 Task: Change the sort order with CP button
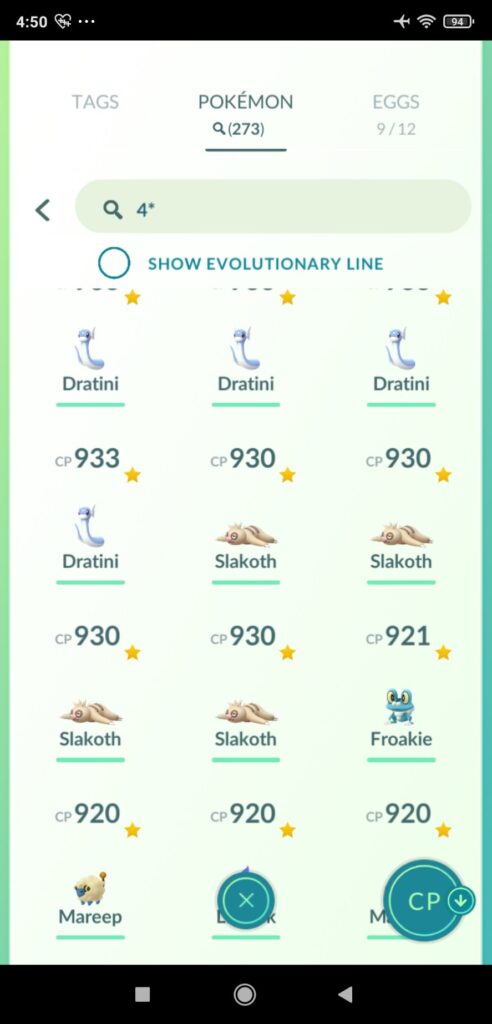426,902
